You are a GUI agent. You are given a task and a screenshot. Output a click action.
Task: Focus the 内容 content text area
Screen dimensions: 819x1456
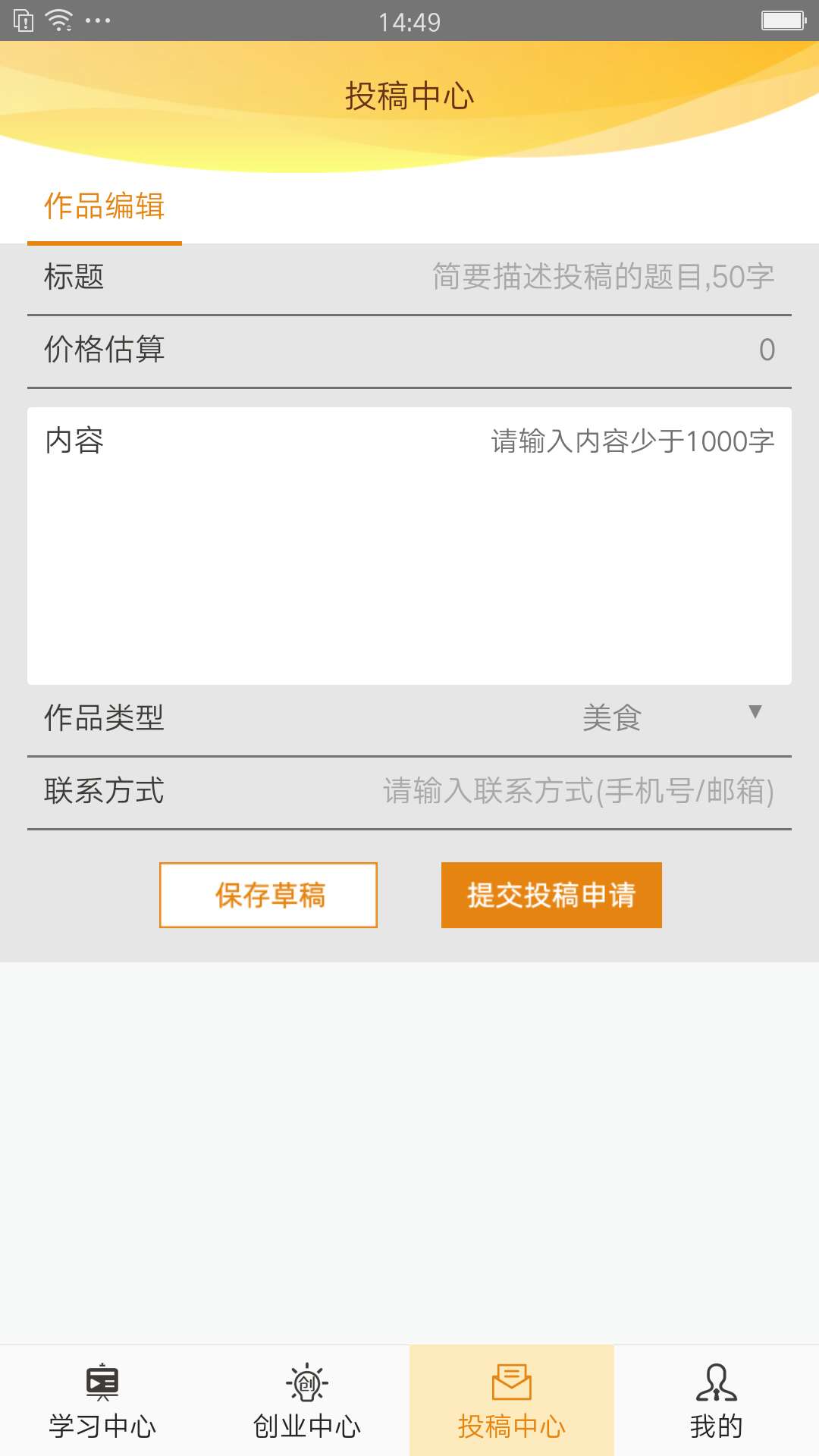pos(409,546)
